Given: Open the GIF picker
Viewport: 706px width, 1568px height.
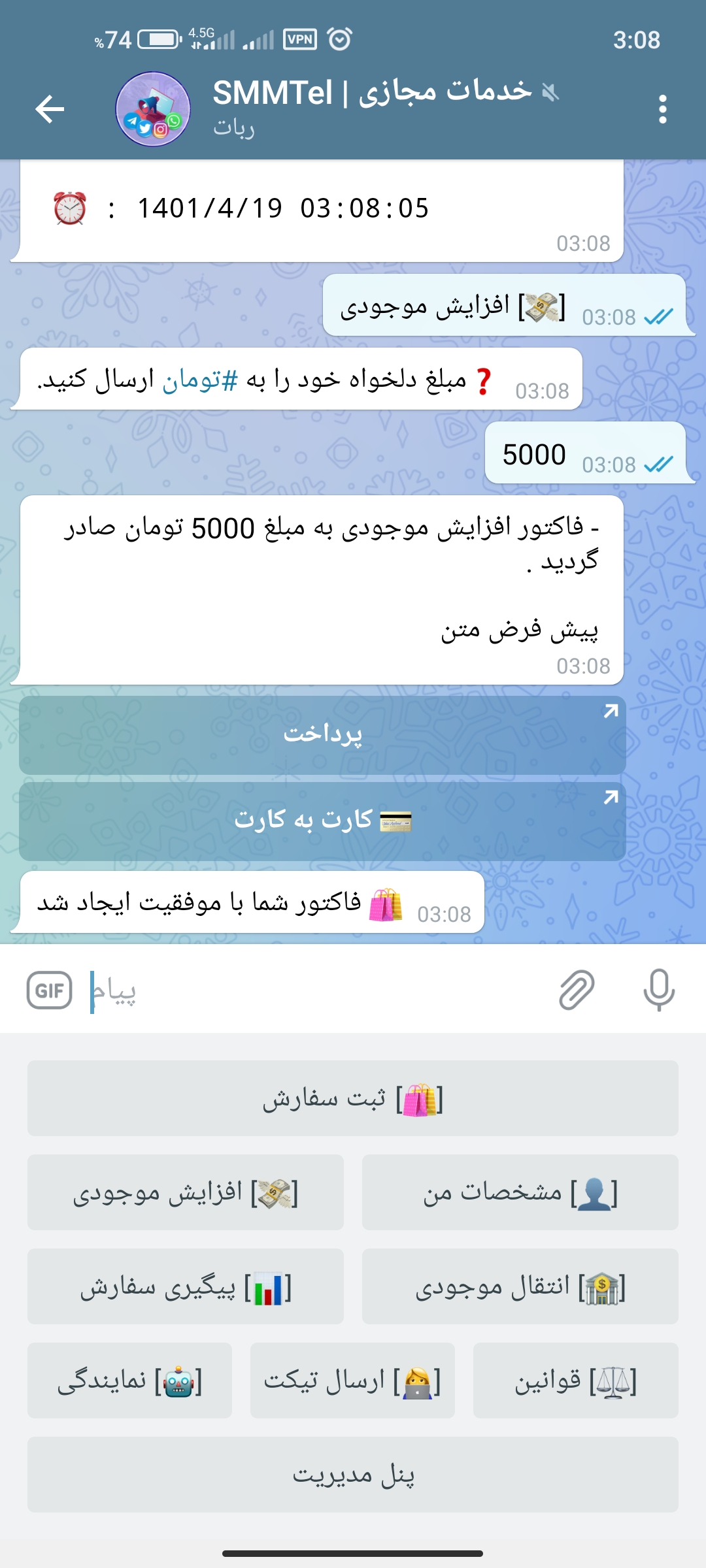Looking at the screenshot, I should [49, 990].
